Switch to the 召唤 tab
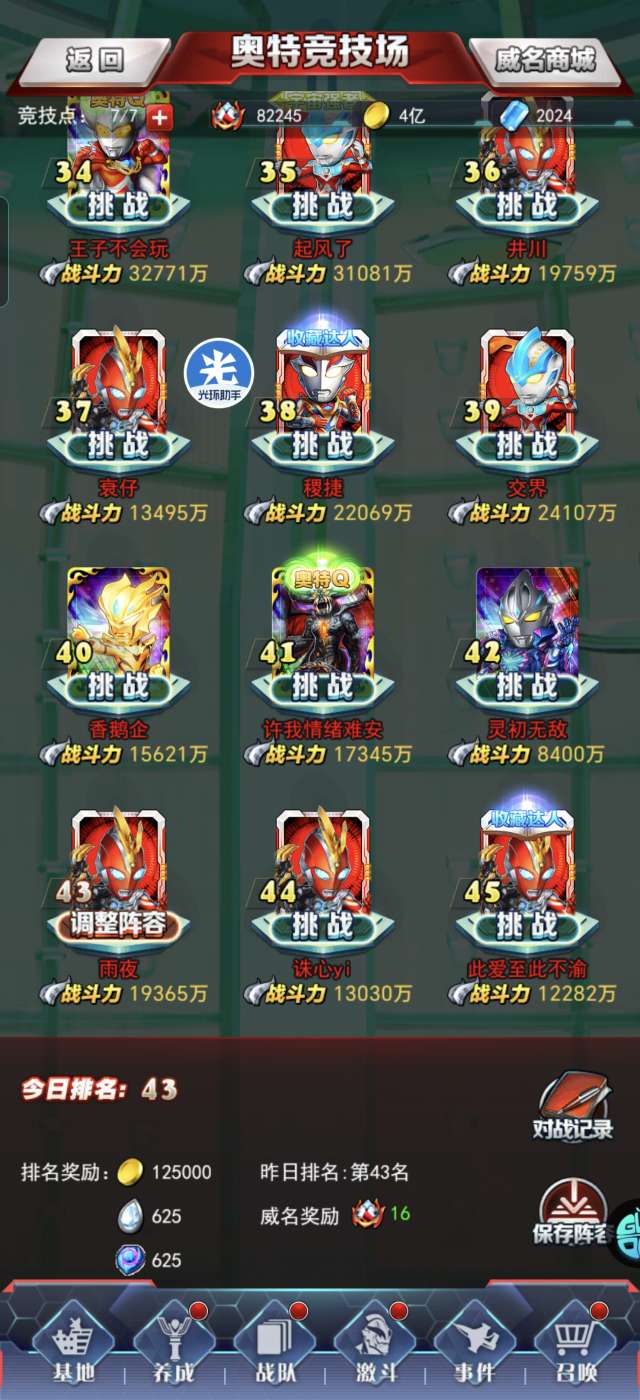Viewport: 640px width, 1400px height. tap(574, 1343)
